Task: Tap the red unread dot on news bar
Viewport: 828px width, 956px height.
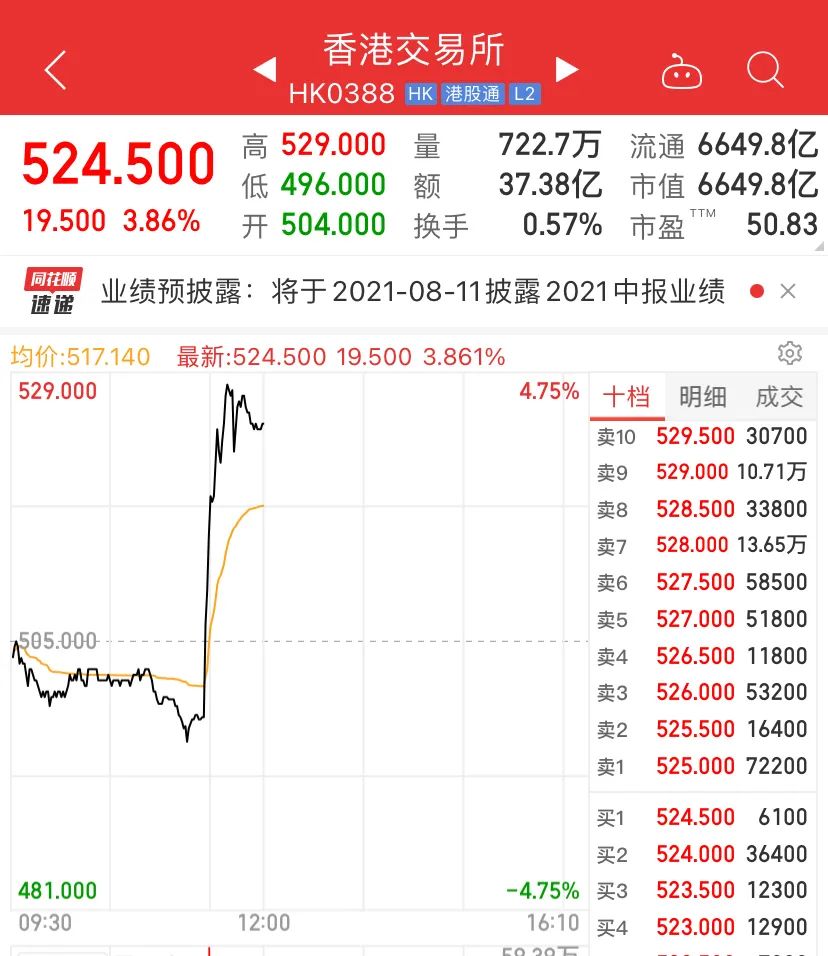Action: pyautogui.click(x=757, y=291)
